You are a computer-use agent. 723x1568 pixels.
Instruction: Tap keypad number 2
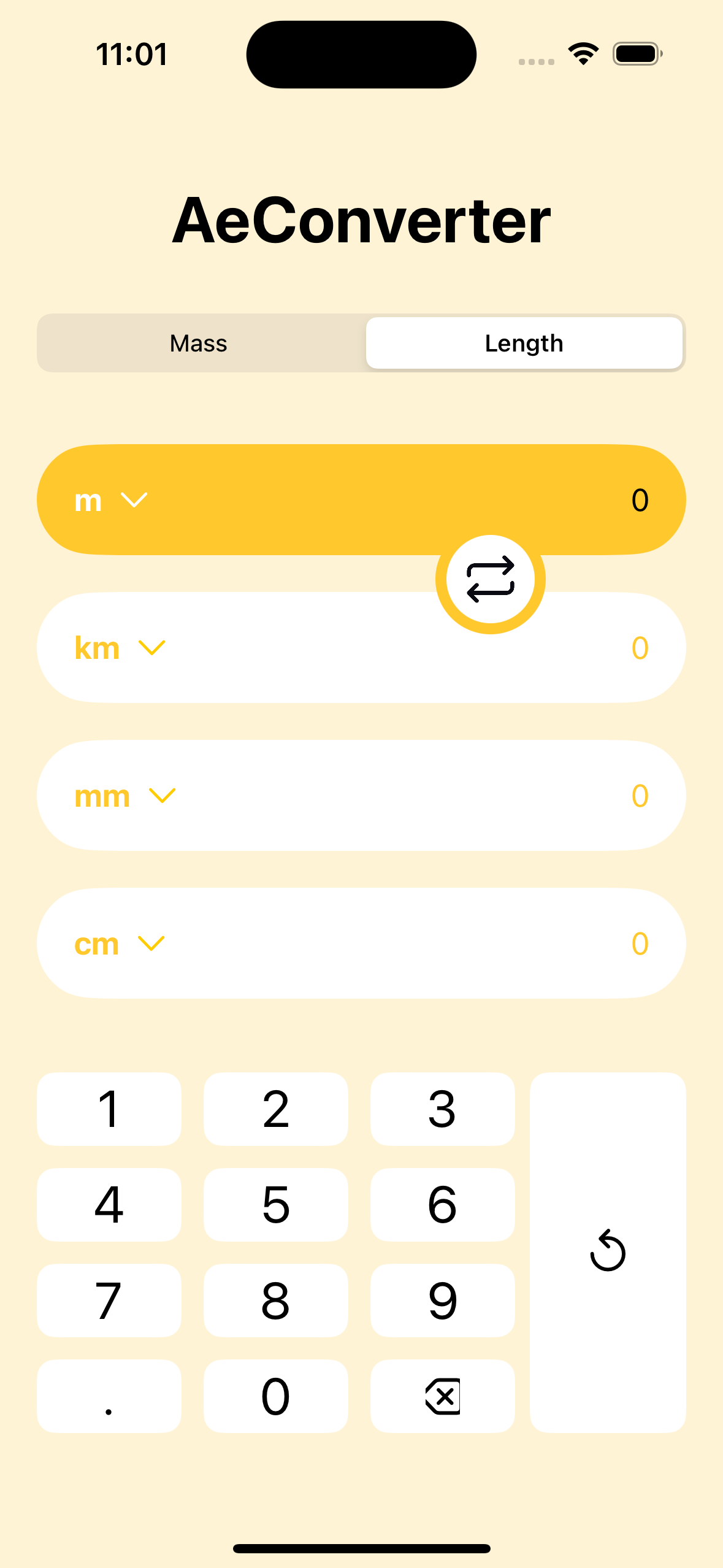(x=275, y=1109)
